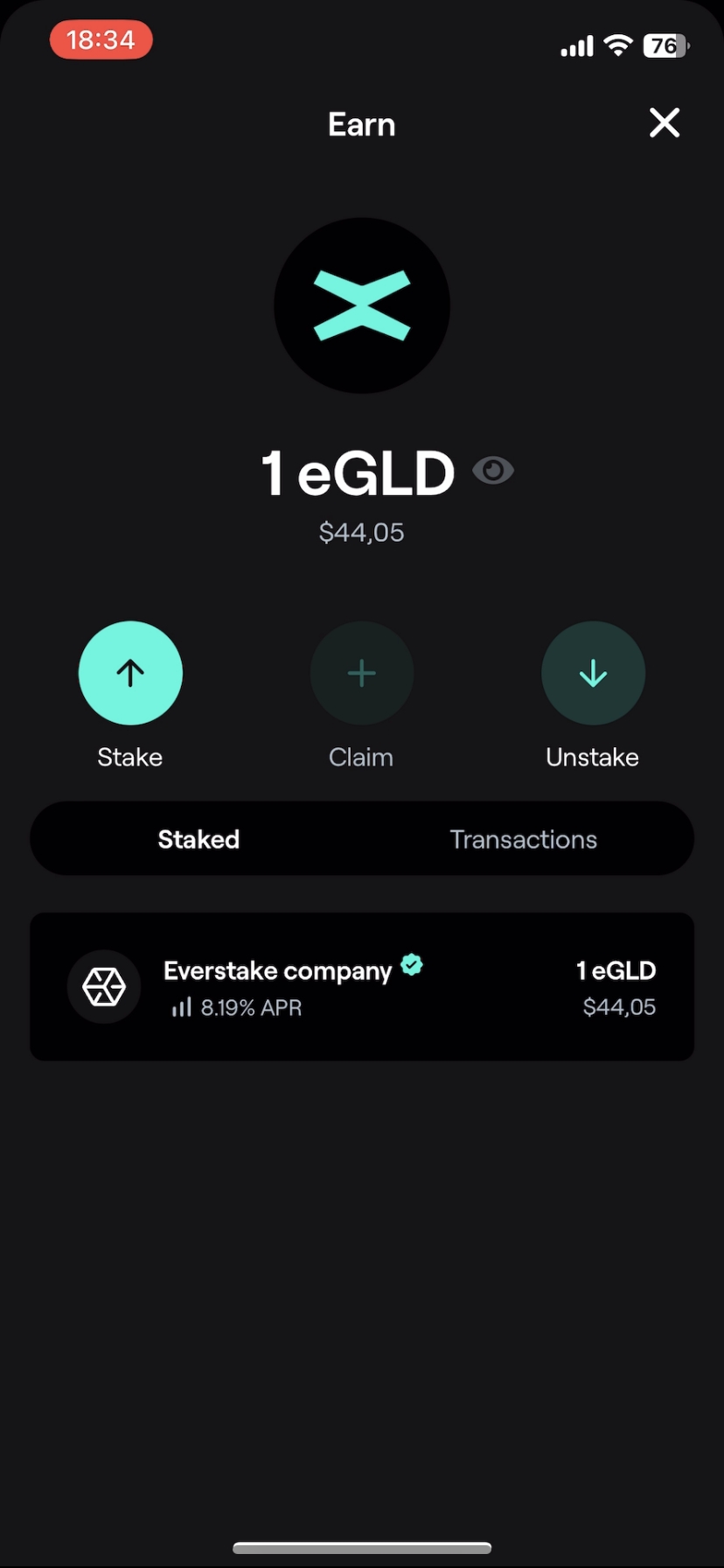Open the Everstake company provider logo
This screenshot has width=724, height=1568.
tap(103, 986)
